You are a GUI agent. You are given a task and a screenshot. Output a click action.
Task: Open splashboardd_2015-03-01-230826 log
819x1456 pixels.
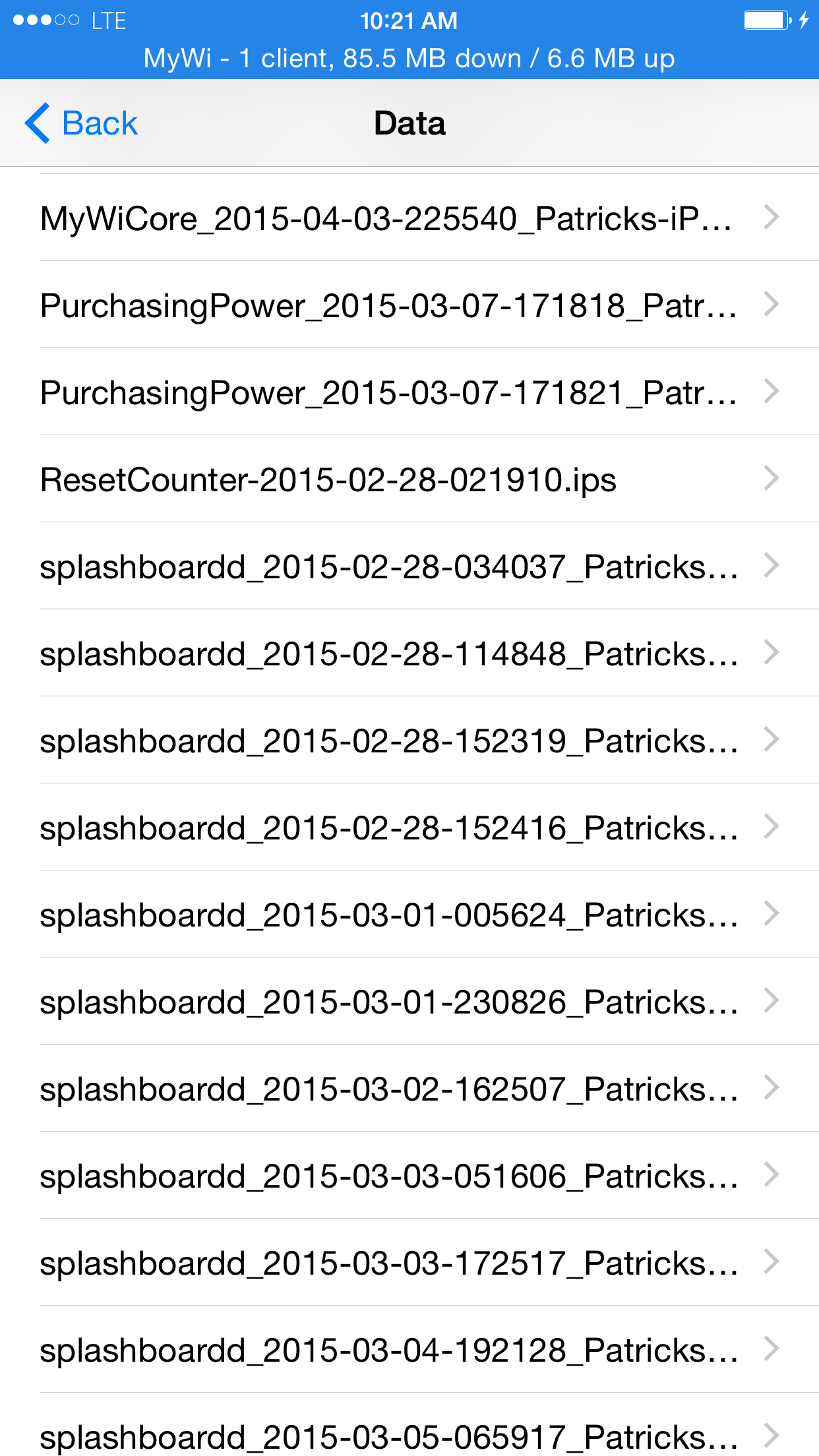(409, 1001)
